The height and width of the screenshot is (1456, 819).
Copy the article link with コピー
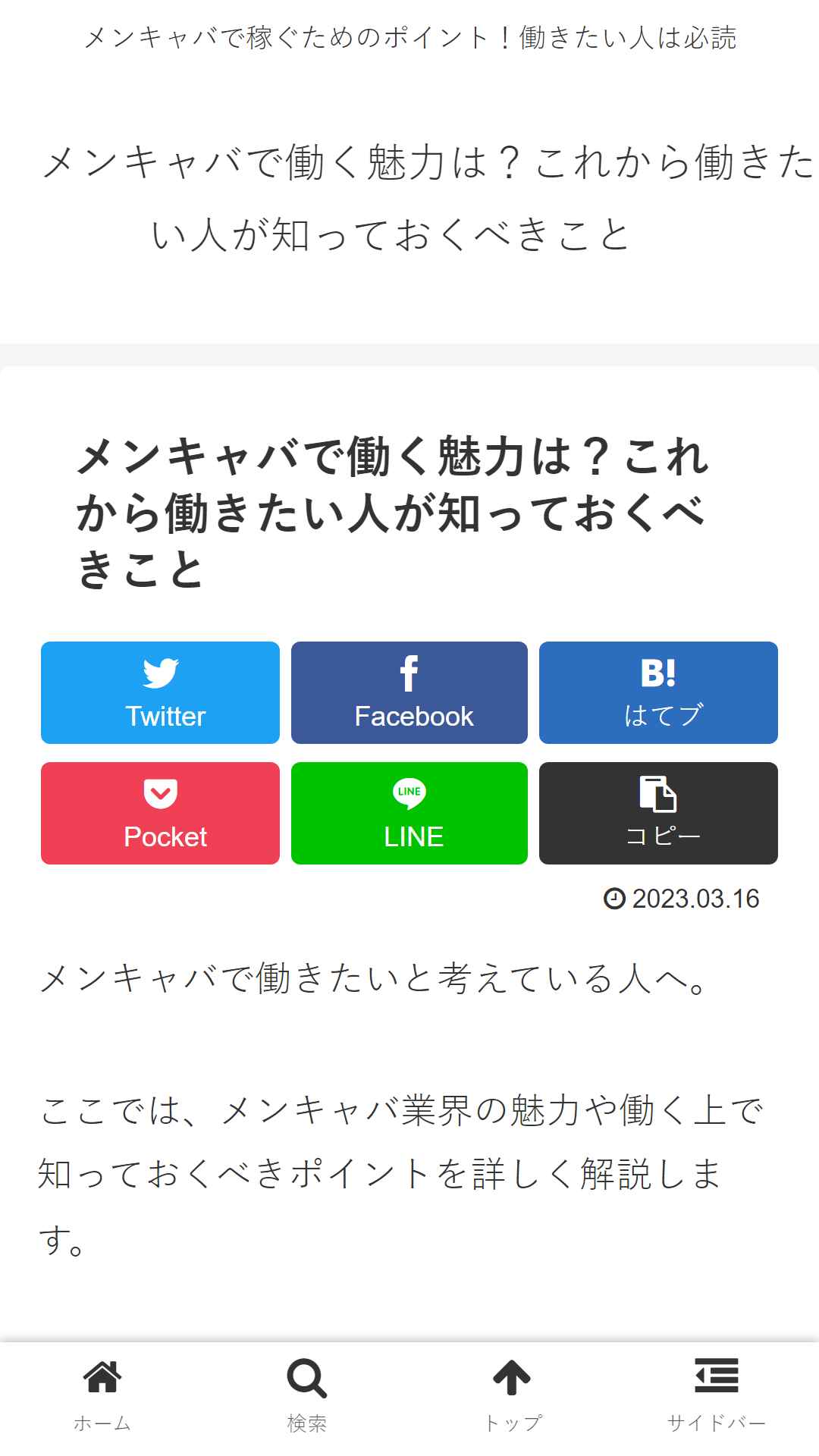(658, 813)
